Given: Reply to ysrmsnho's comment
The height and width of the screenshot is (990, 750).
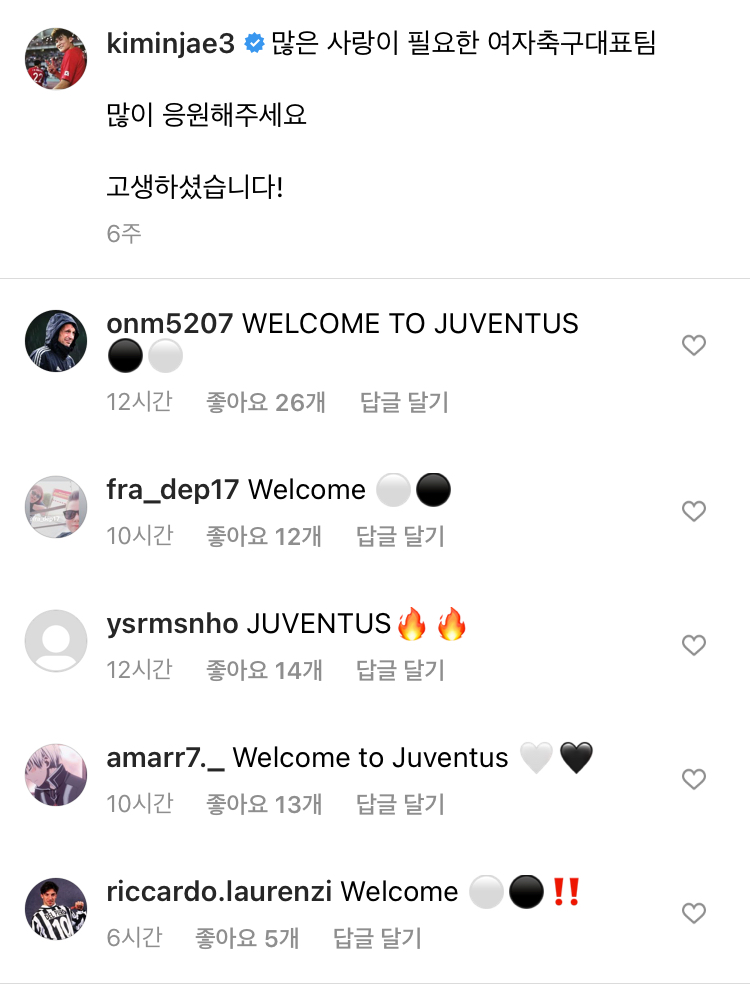Looking at the screenshot, I should [x=400, y=670].
